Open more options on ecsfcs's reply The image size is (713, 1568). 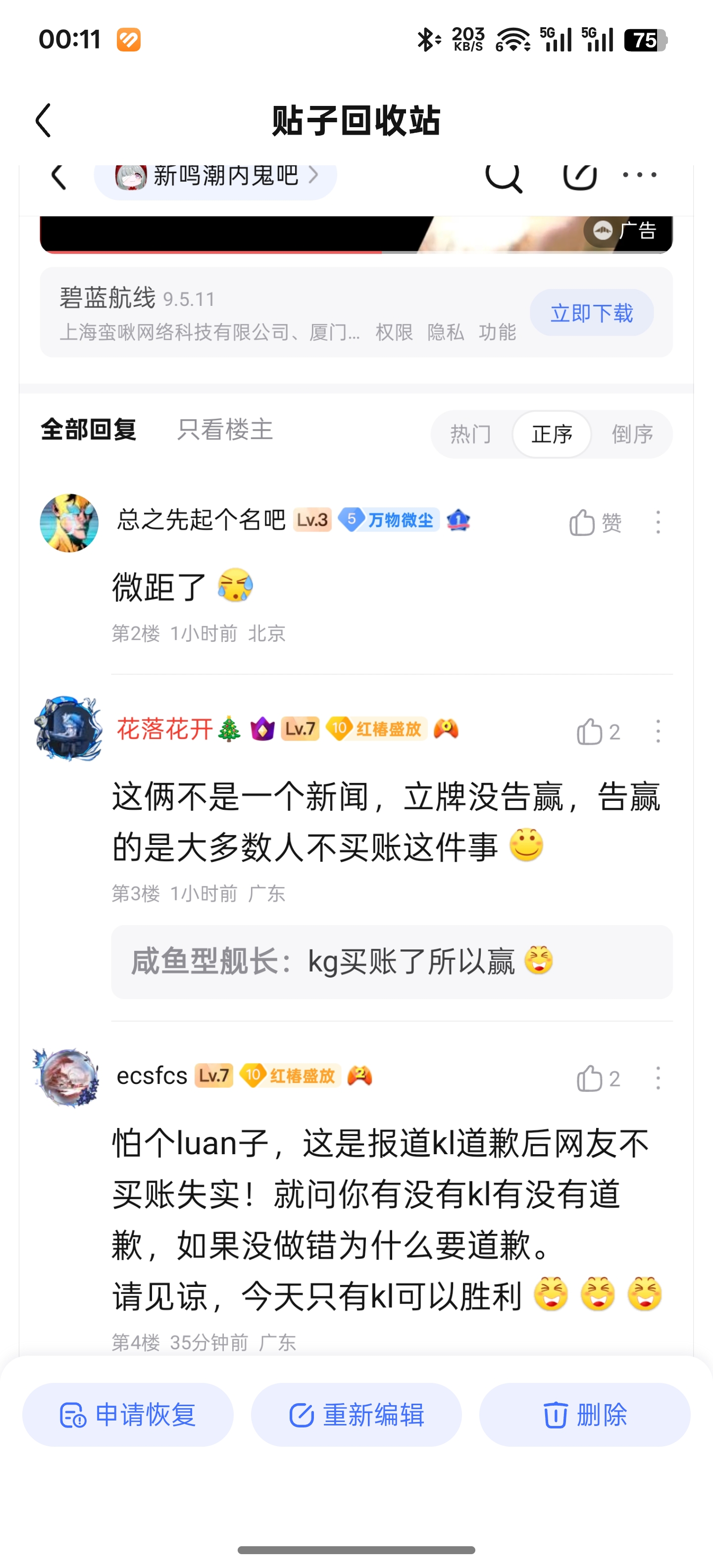(x=658, y=1078)
